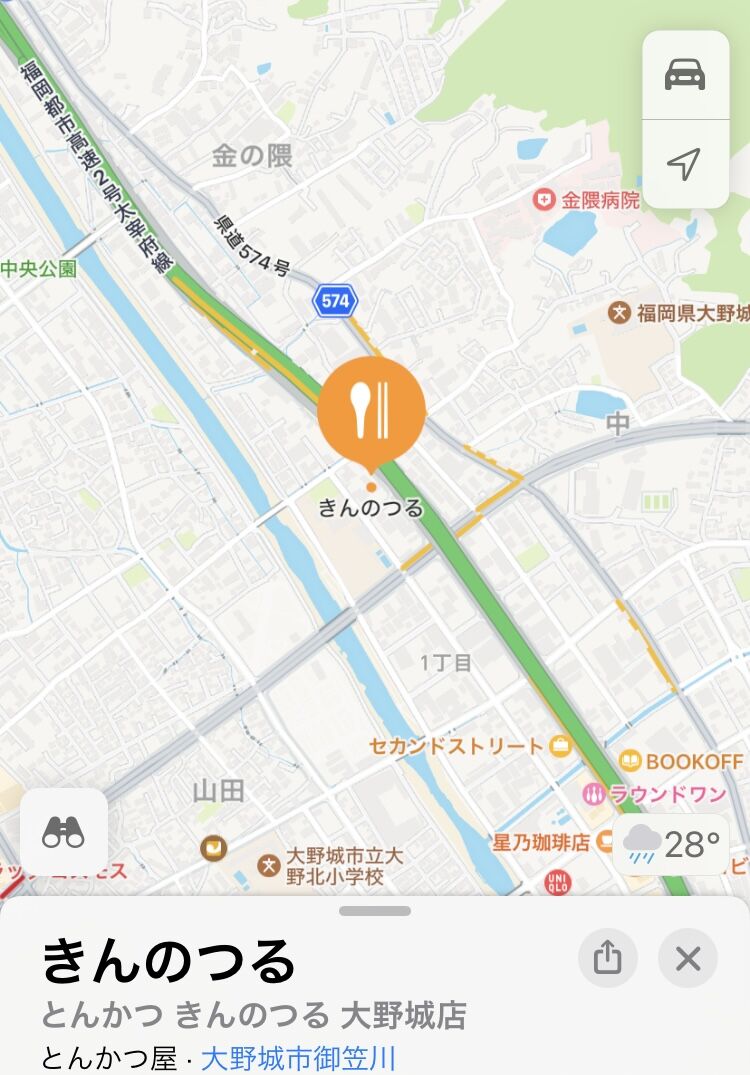The image size is (750, 1075).
Task: Open Look Around binoculars view
Action: 64,832
